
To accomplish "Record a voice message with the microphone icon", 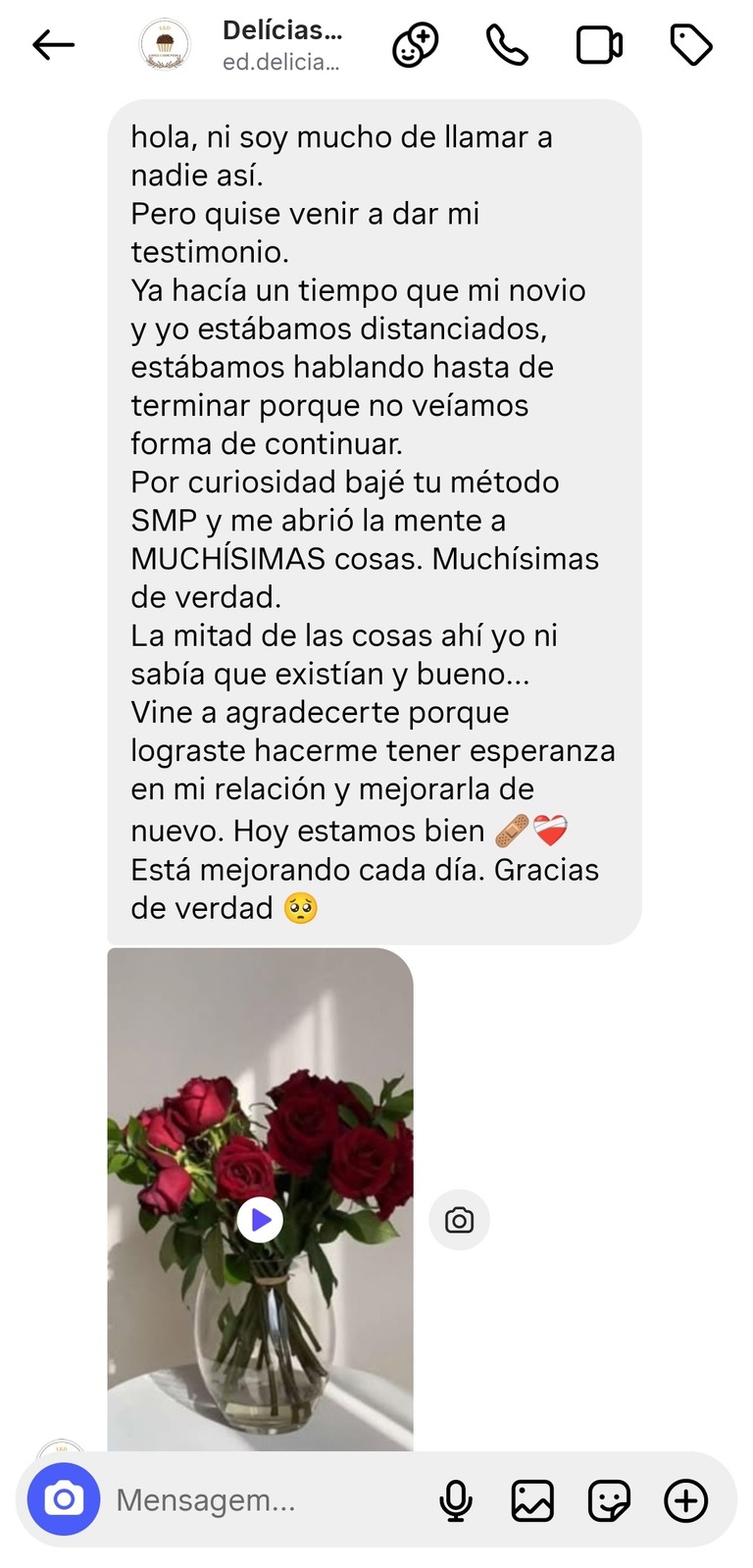I will [457, 1499].
